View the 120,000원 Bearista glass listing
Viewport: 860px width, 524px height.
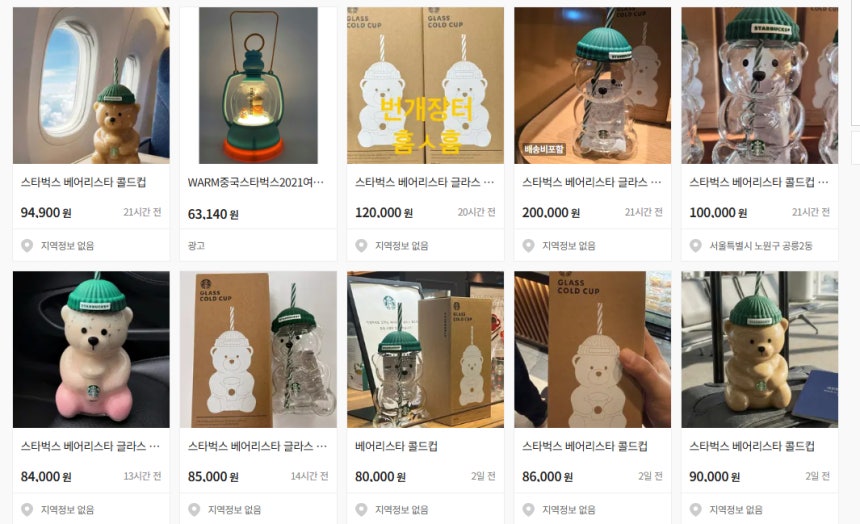pos(425,86)
